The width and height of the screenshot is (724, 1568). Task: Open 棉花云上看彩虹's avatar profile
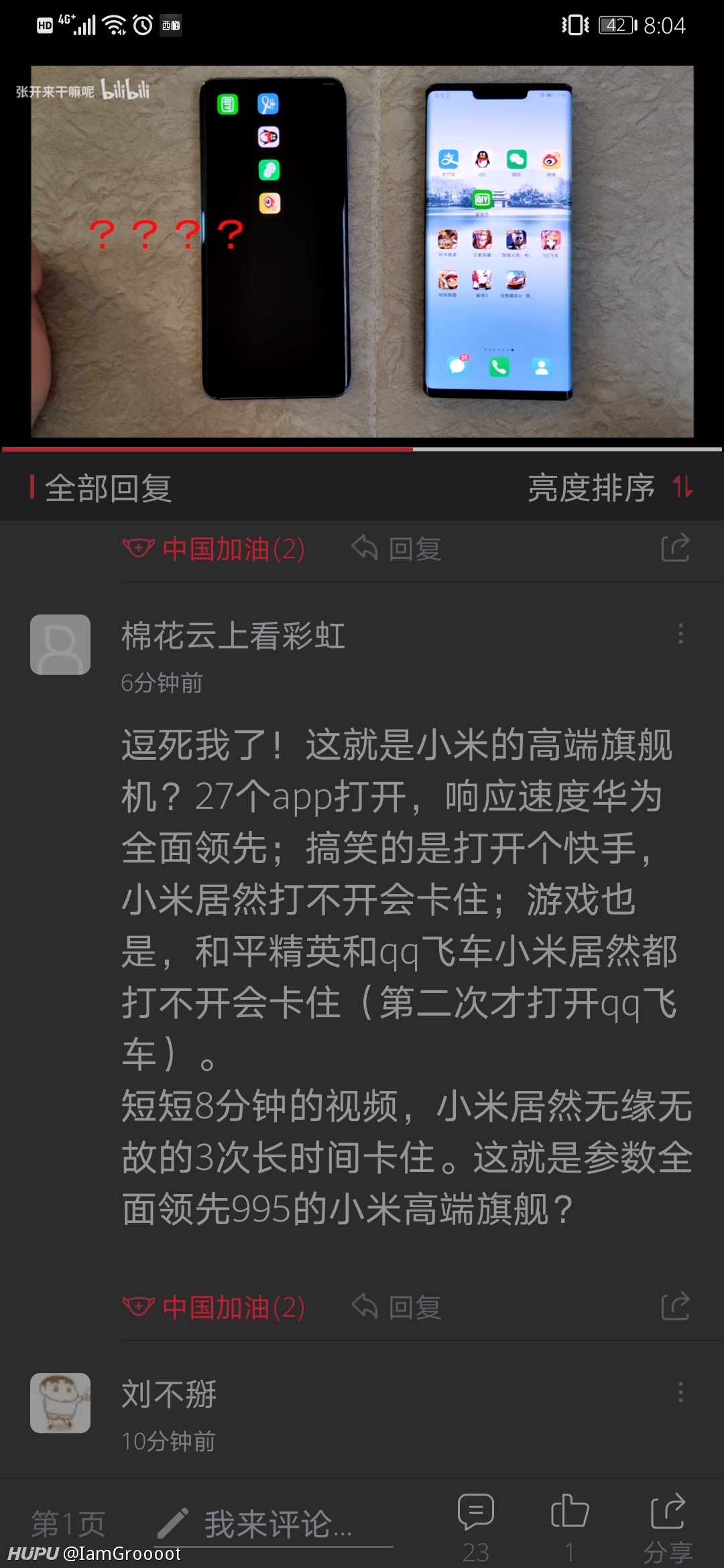pos(60,645)
